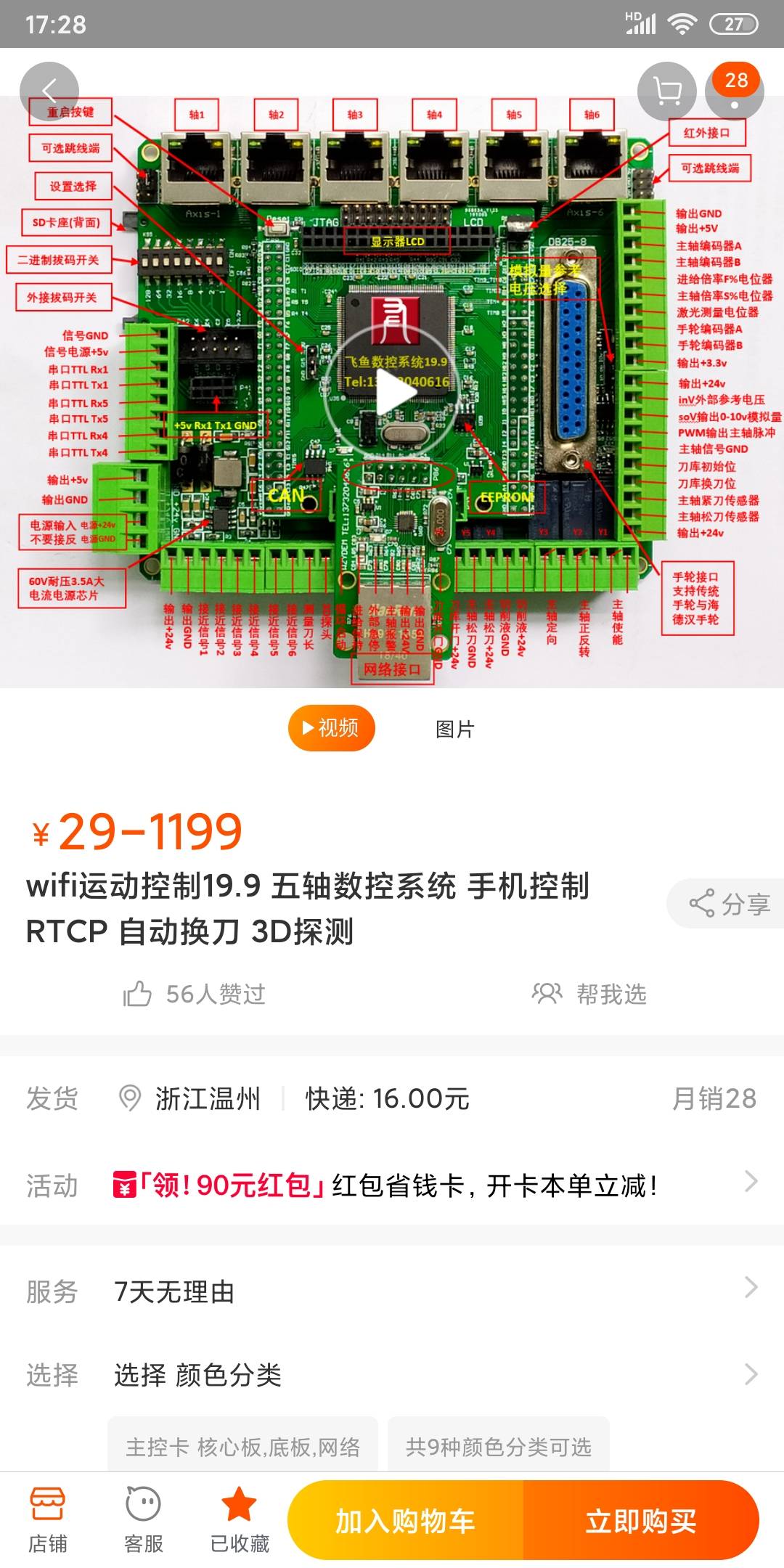Add item with 加入购物车

click(405, 1521)
